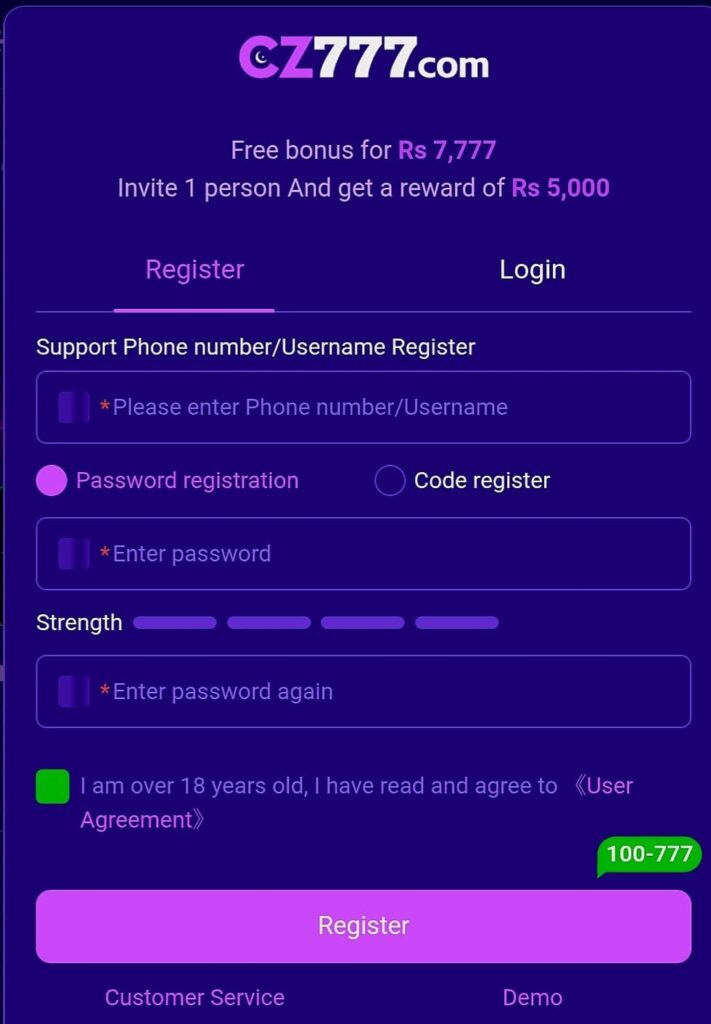This screenshot has width=711, height=1024.
Task: Select the Code register option
Action: click(390, 481)
